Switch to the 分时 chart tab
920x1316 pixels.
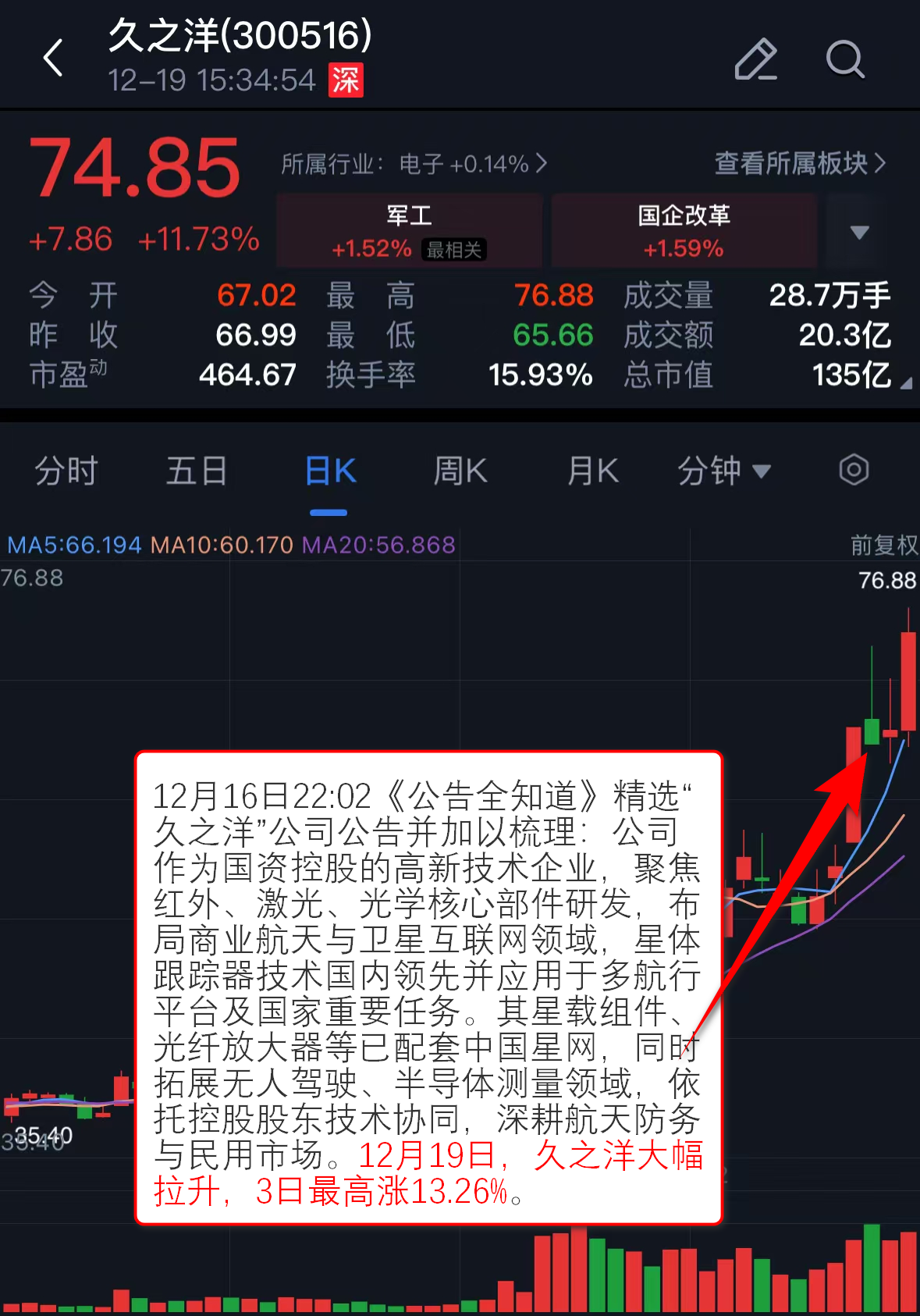[66, 471]
